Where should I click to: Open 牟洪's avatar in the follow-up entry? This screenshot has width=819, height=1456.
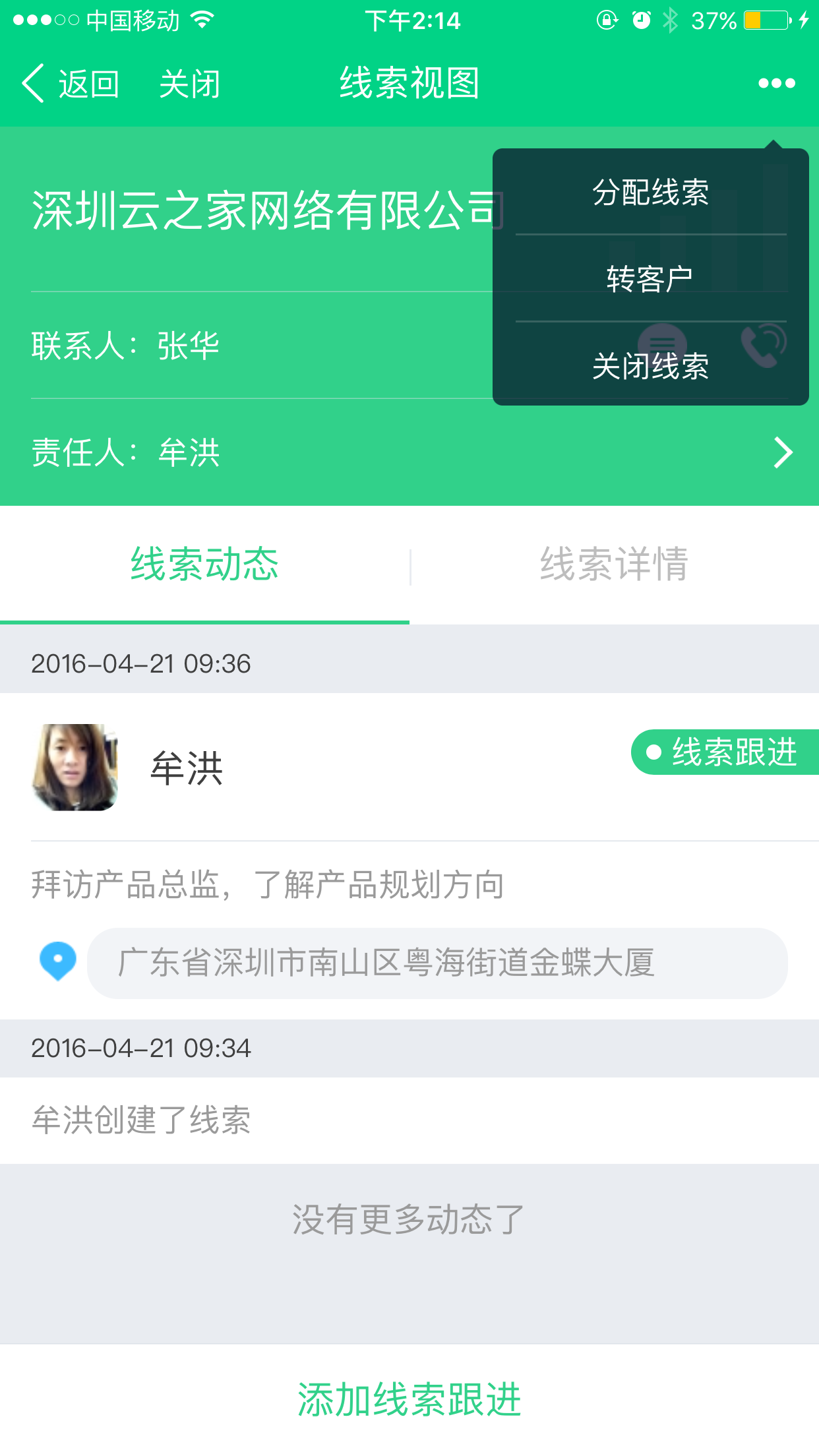pyautogui.click(x=75, y=768)
